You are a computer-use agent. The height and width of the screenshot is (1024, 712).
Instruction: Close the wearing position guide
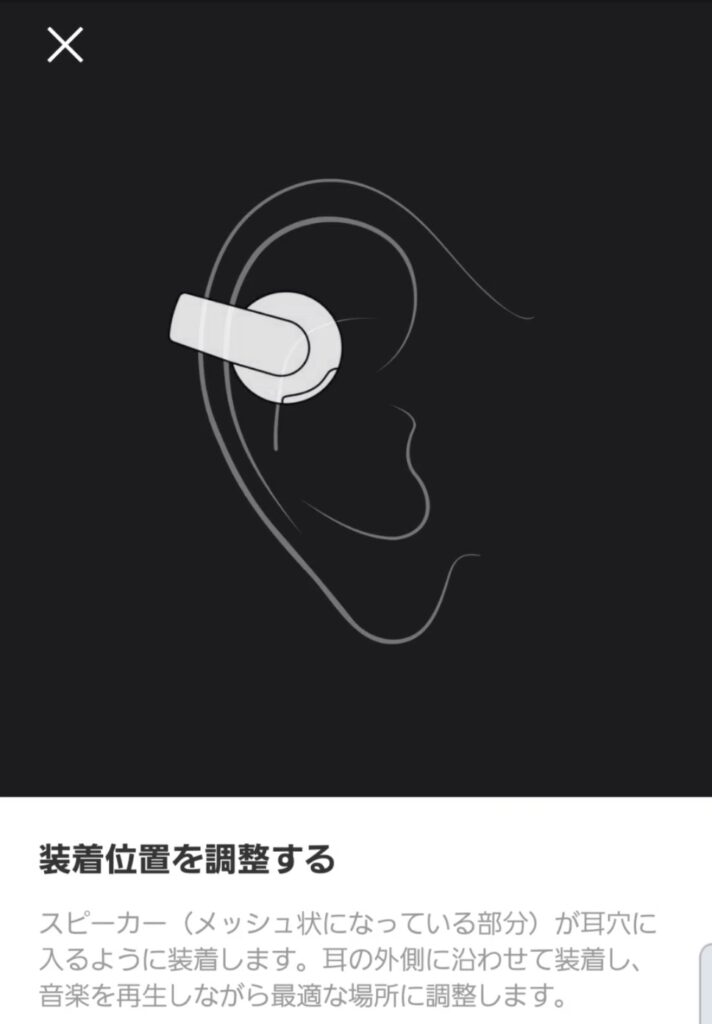(65, 45)
